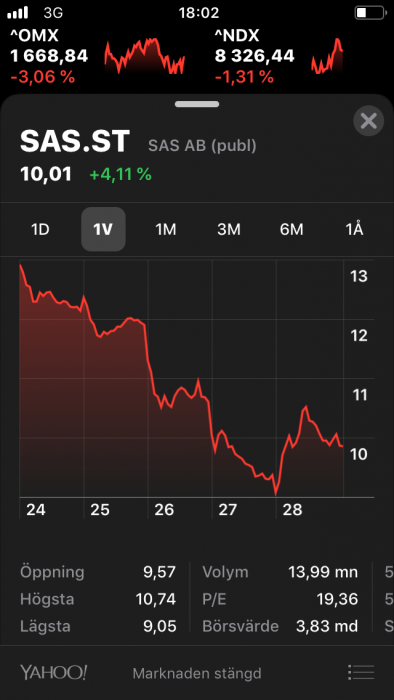Switch the chart to 1D range
394x700 pixels.
[x=40, y=229]
